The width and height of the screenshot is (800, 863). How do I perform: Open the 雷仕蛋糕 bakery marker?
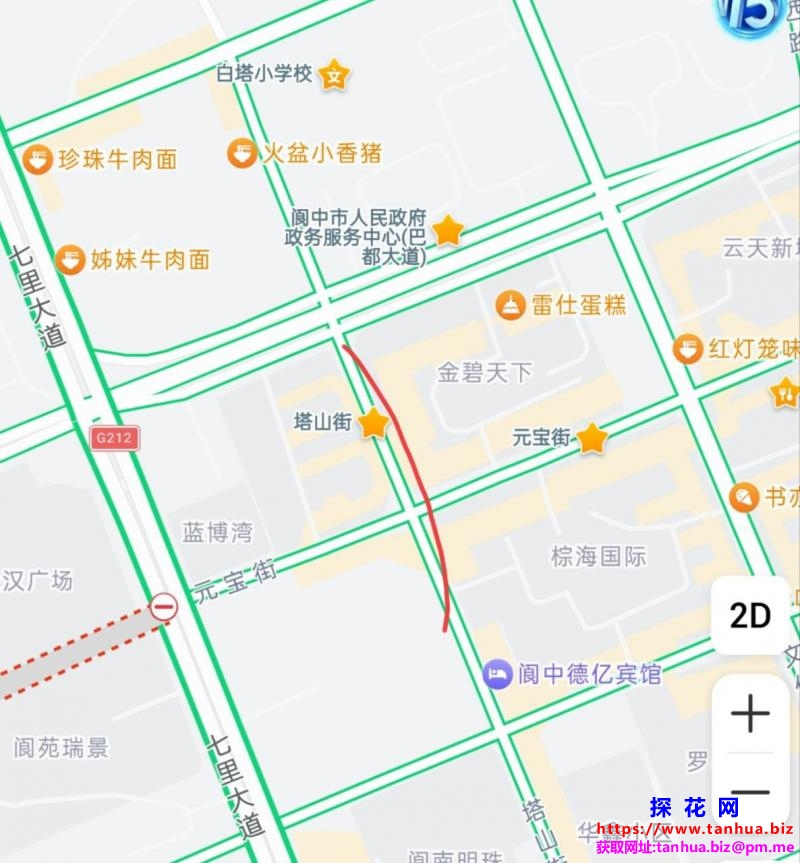511,305
